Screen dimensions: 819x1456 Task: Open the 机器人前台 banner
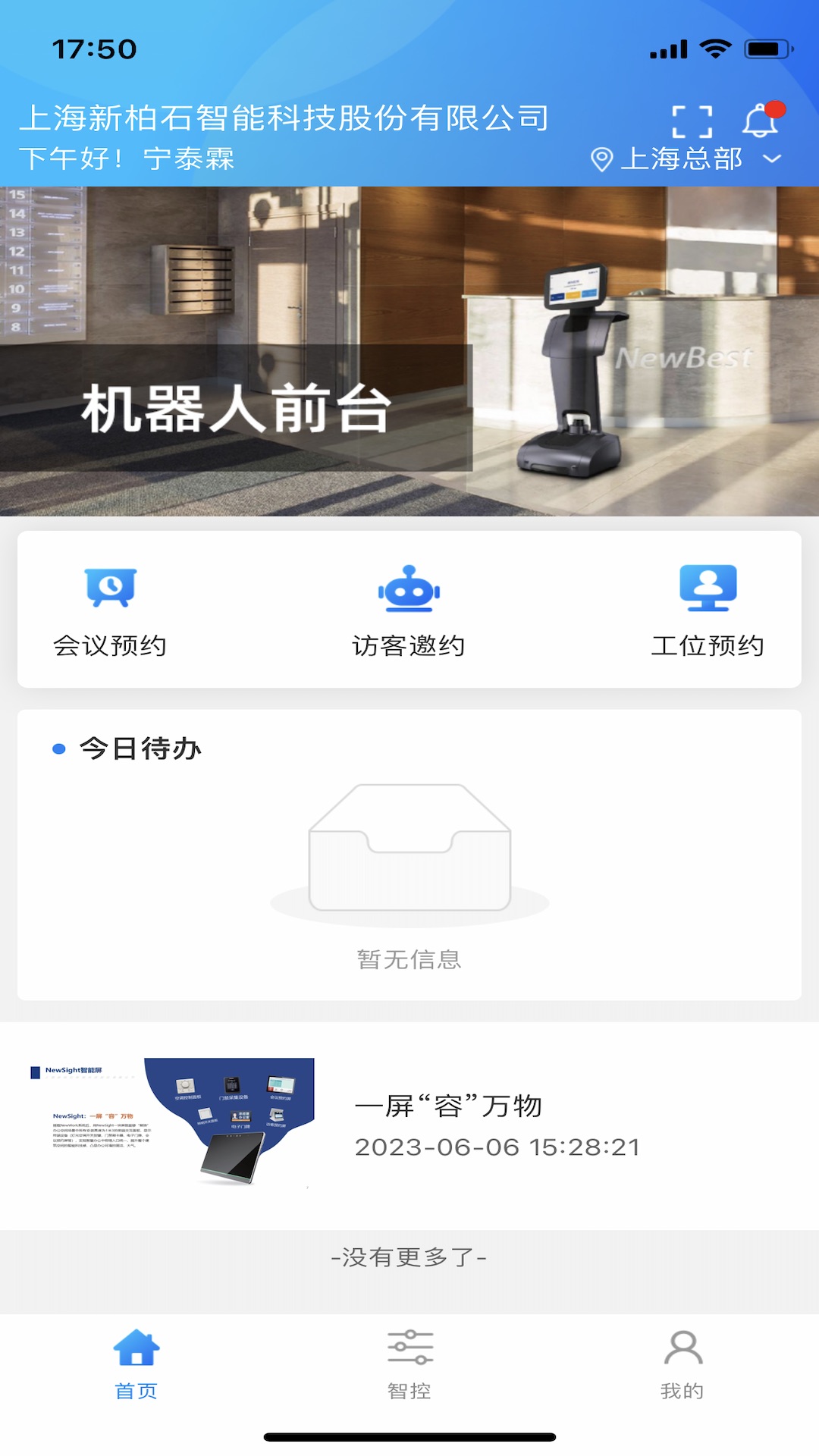409,351
